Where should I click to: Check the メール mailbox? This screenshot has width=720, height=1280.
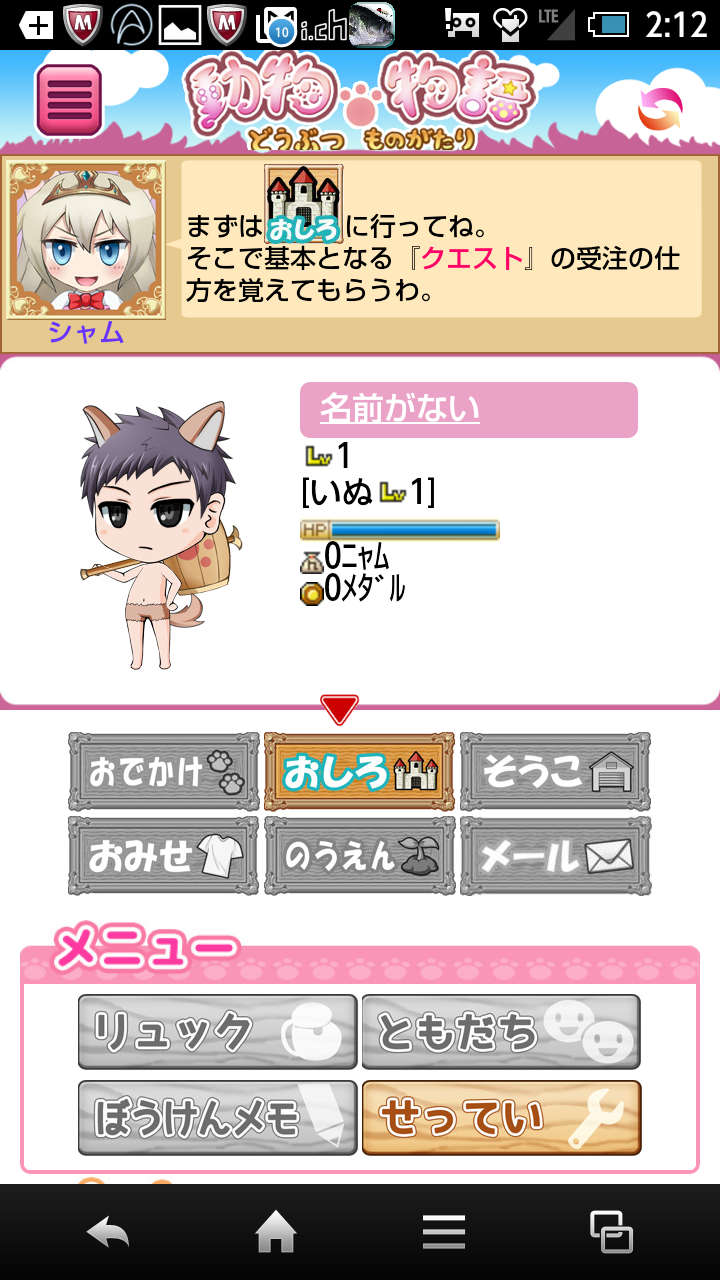pyautogui.click(x=555, y=856)
